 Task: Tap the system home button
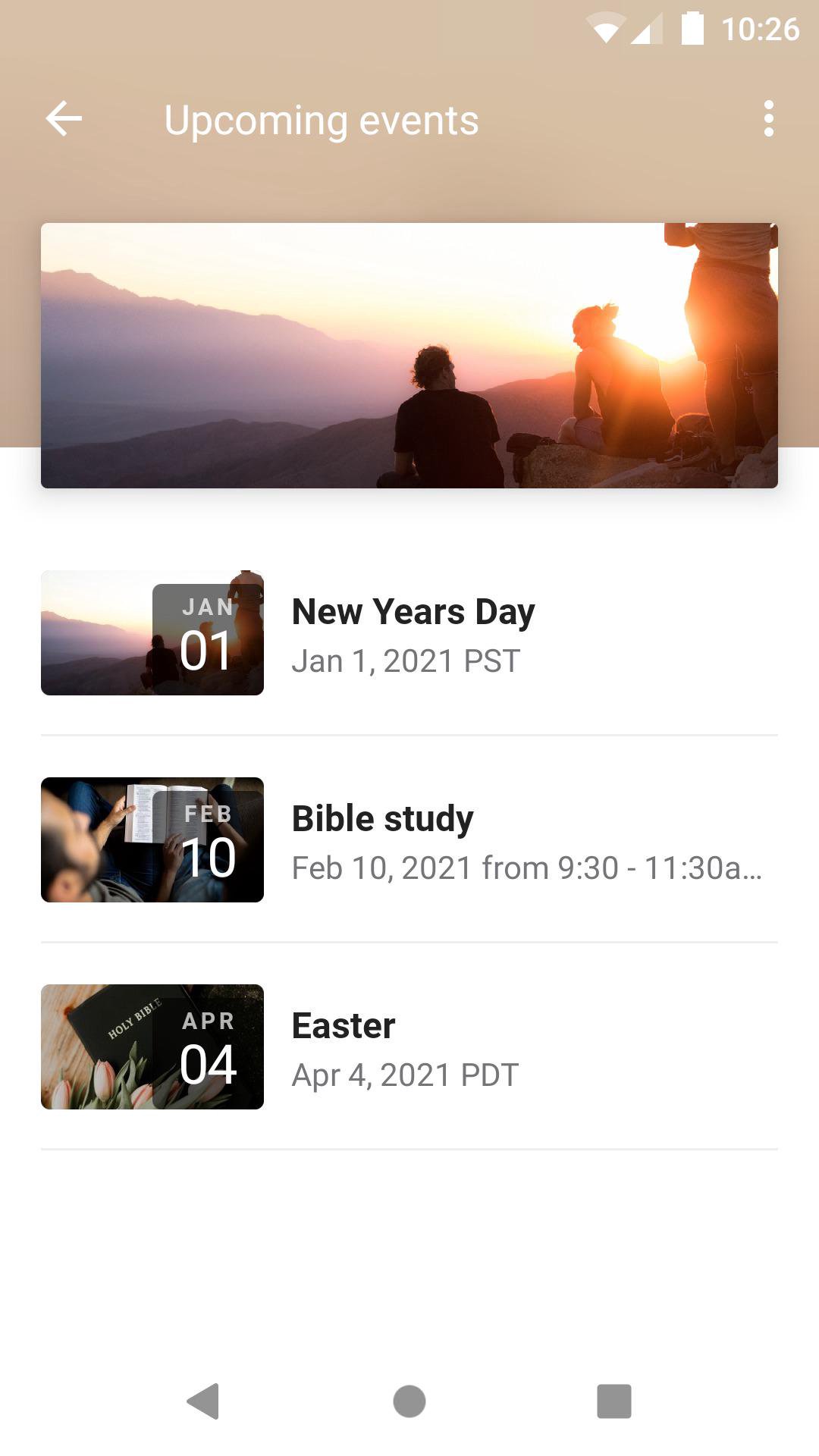tap(409, 1401)
